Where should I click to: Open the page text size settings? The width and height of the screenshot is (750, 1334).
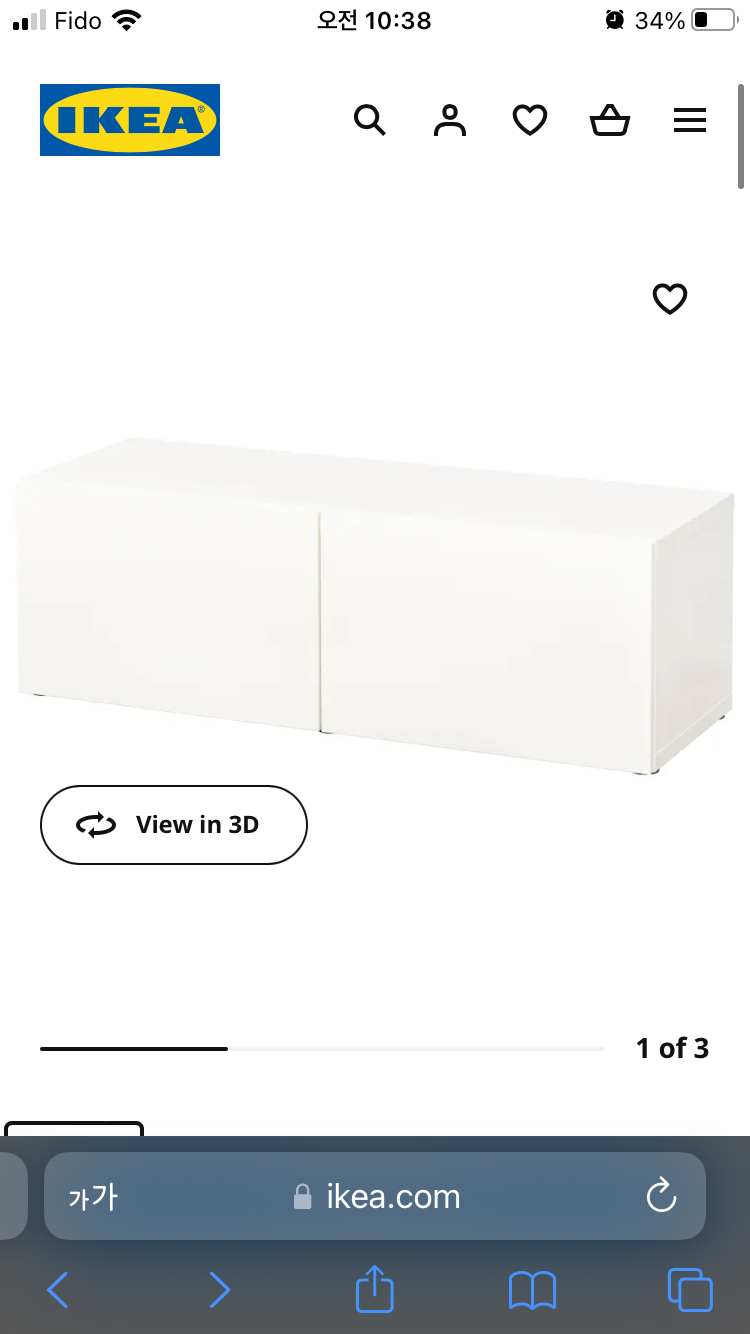93,1197
